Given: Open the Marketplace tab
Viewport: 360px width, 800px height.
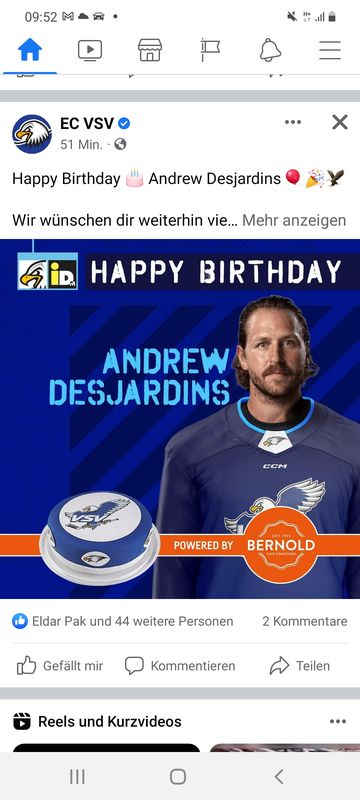Looking at the screenshot, I should click(150, 50).
